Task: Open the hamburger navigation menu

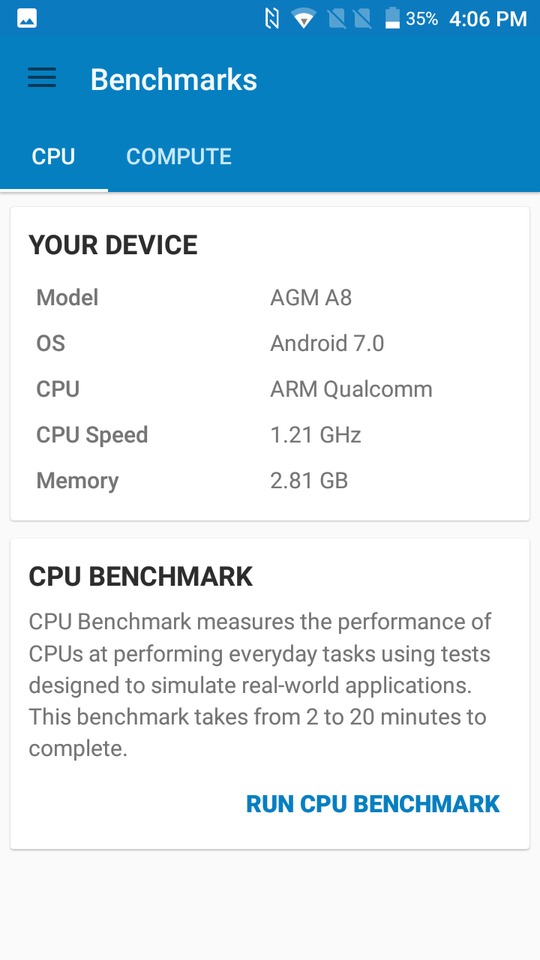Action: click(42, 78)
